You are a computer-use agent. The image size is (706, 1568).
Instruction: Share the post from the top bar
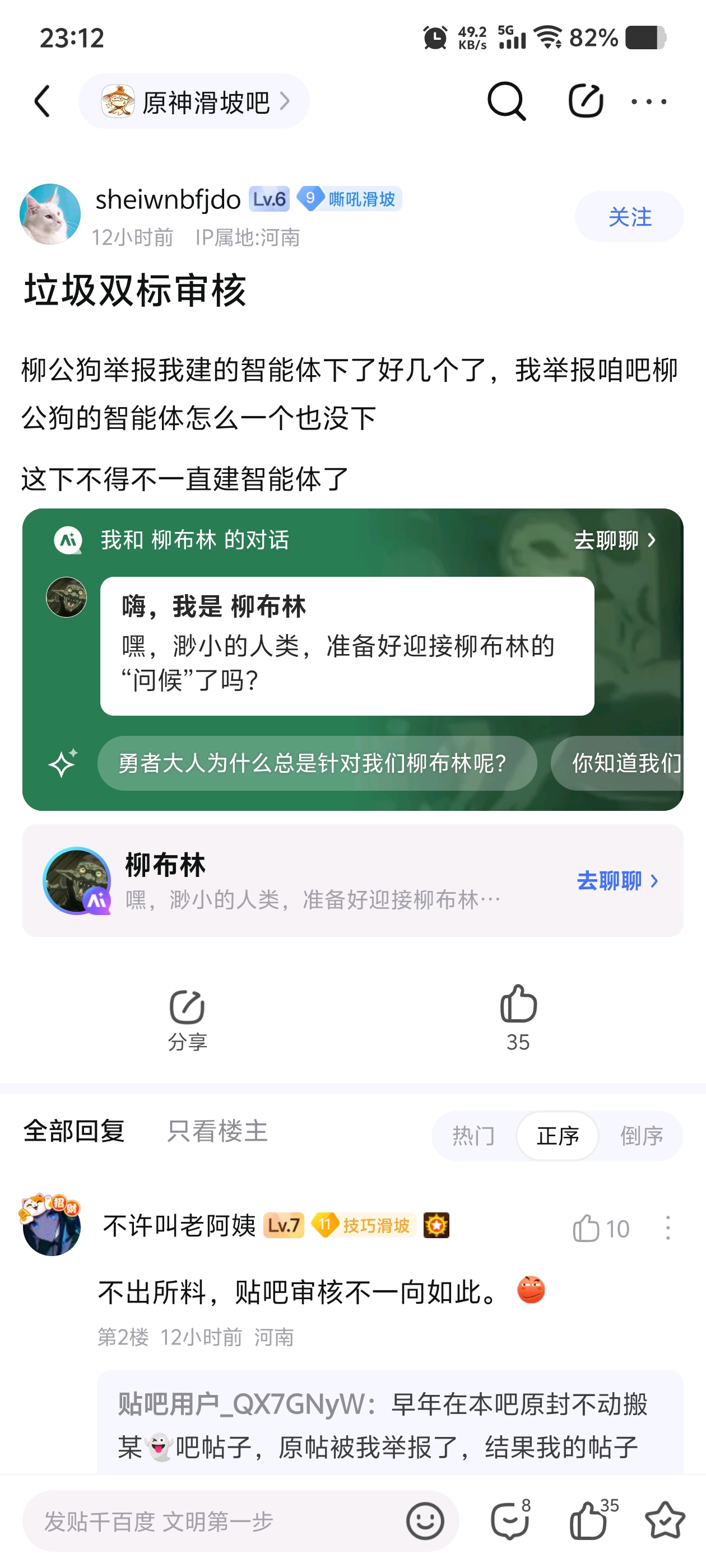[586, 101]
